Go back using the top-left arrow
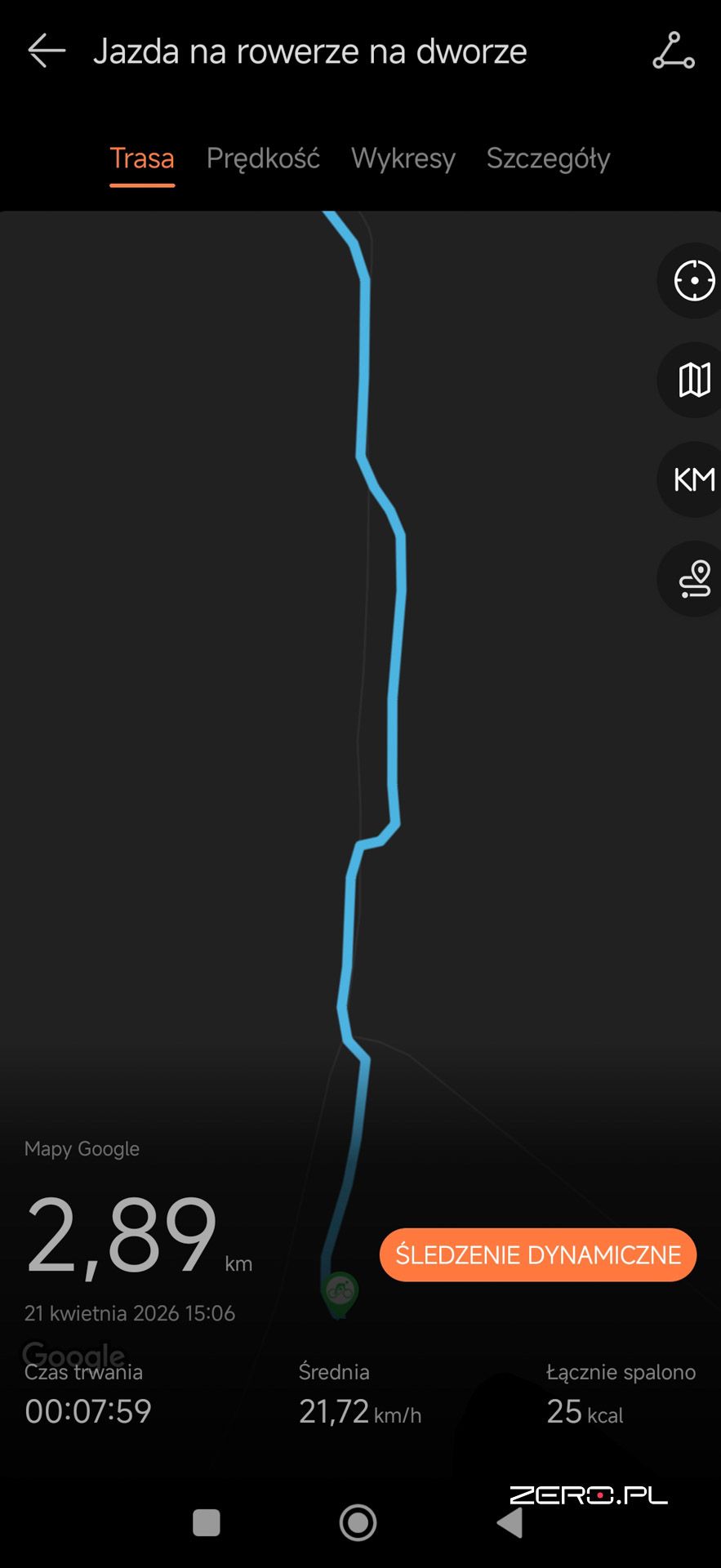Viewport: 721px width, 1568px height. pos(47,51)
